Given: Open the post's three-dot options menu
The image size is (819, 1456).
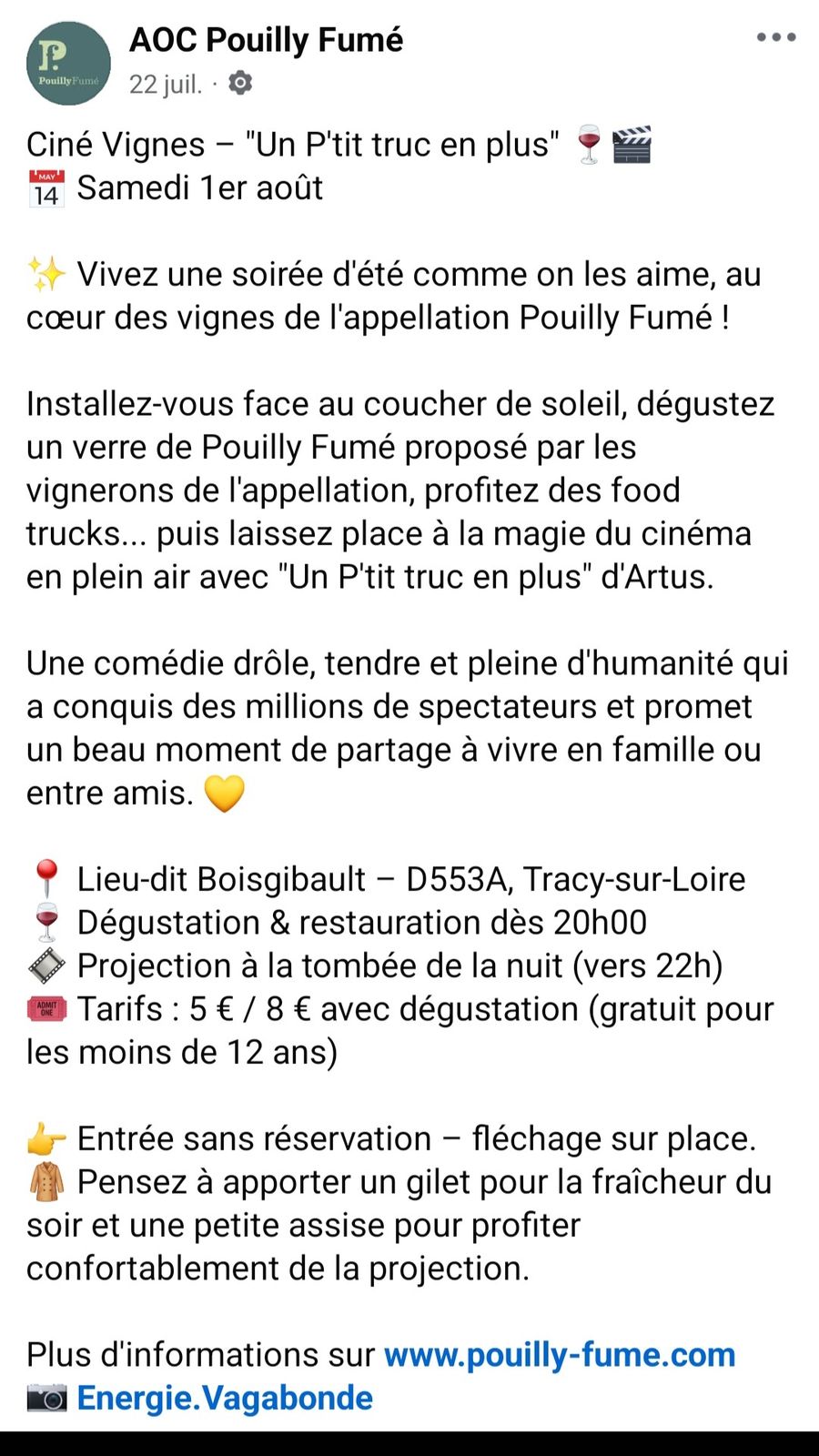Looking at the screenshot, I should 776,37.
